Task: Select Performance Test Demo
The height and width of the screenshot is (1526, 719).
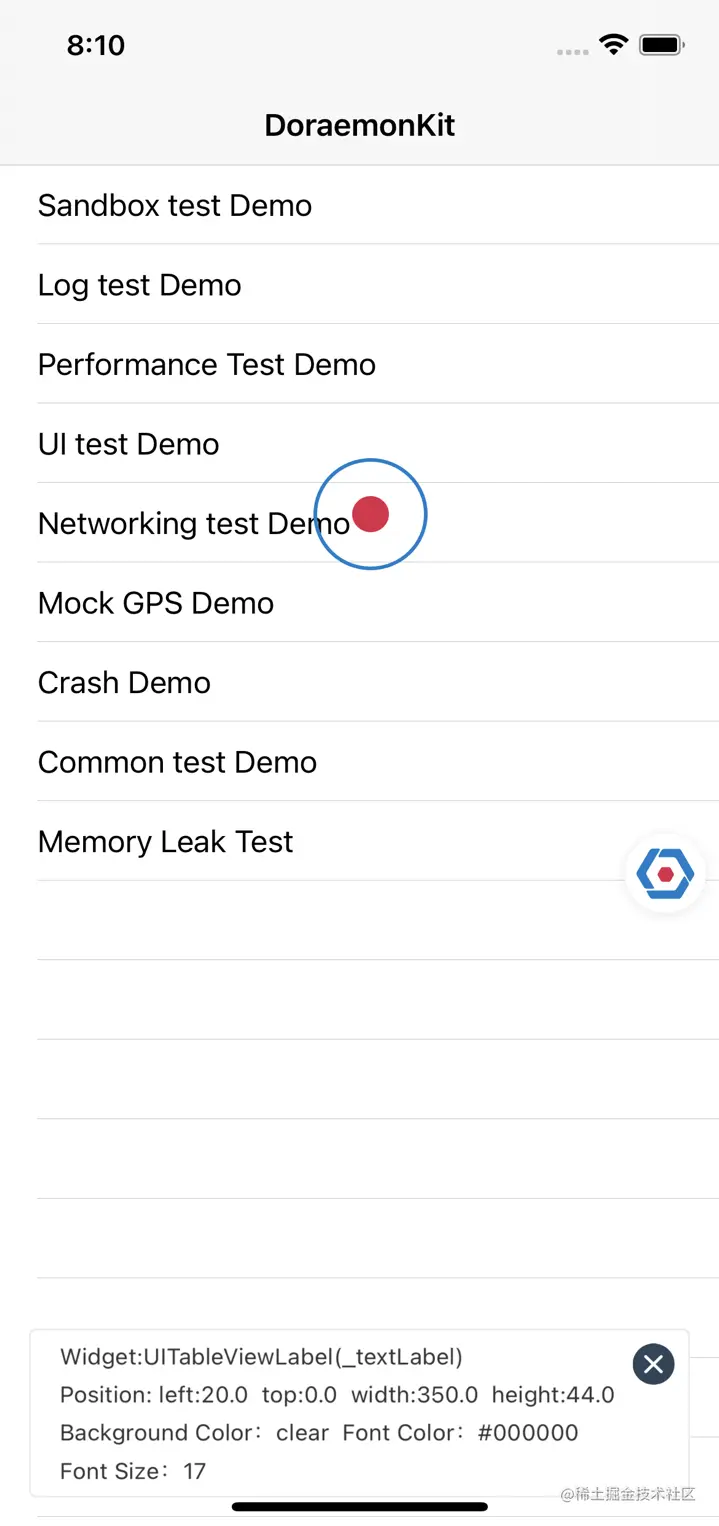Action: (207, 365)
